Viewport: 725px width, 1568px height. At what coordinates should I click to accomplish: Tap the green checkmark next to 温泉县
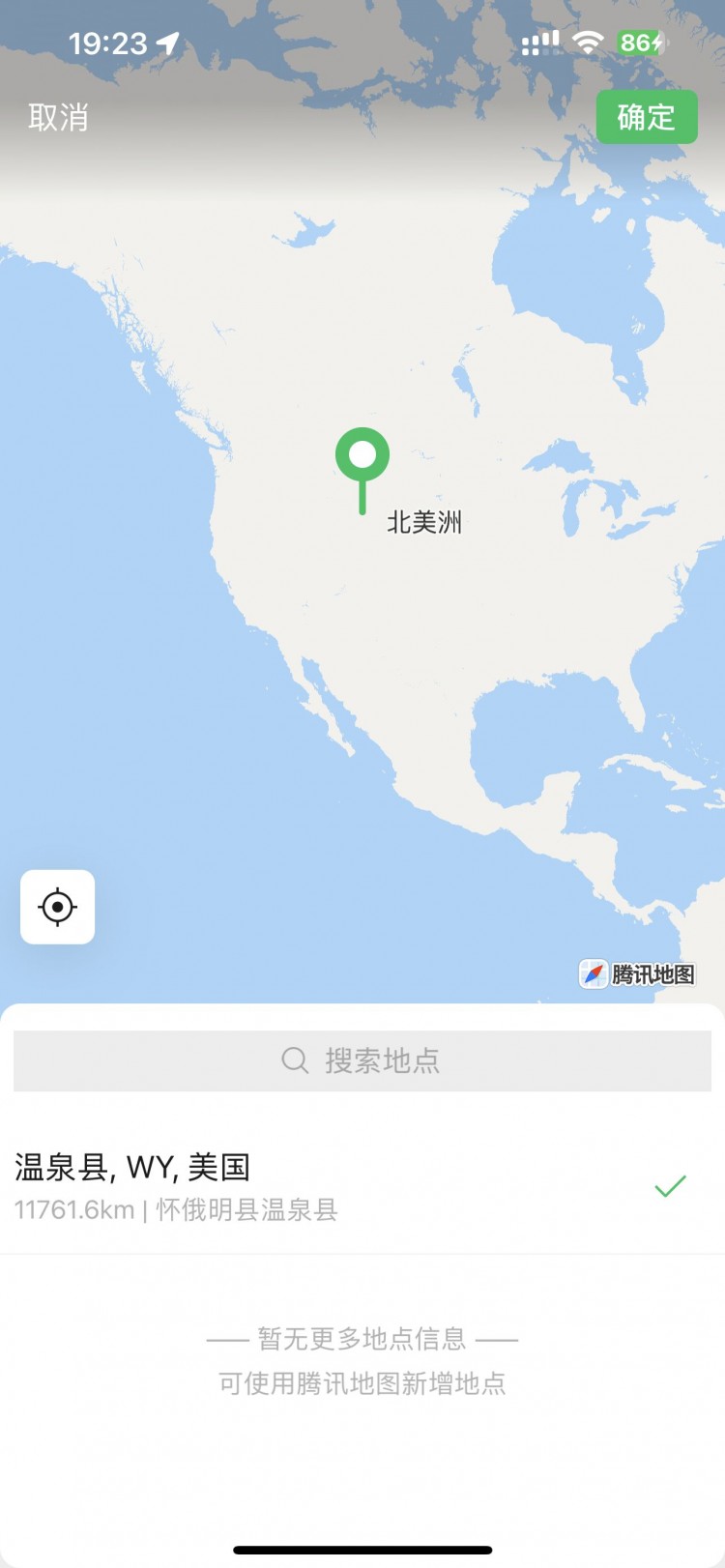tap(671, 1185)
